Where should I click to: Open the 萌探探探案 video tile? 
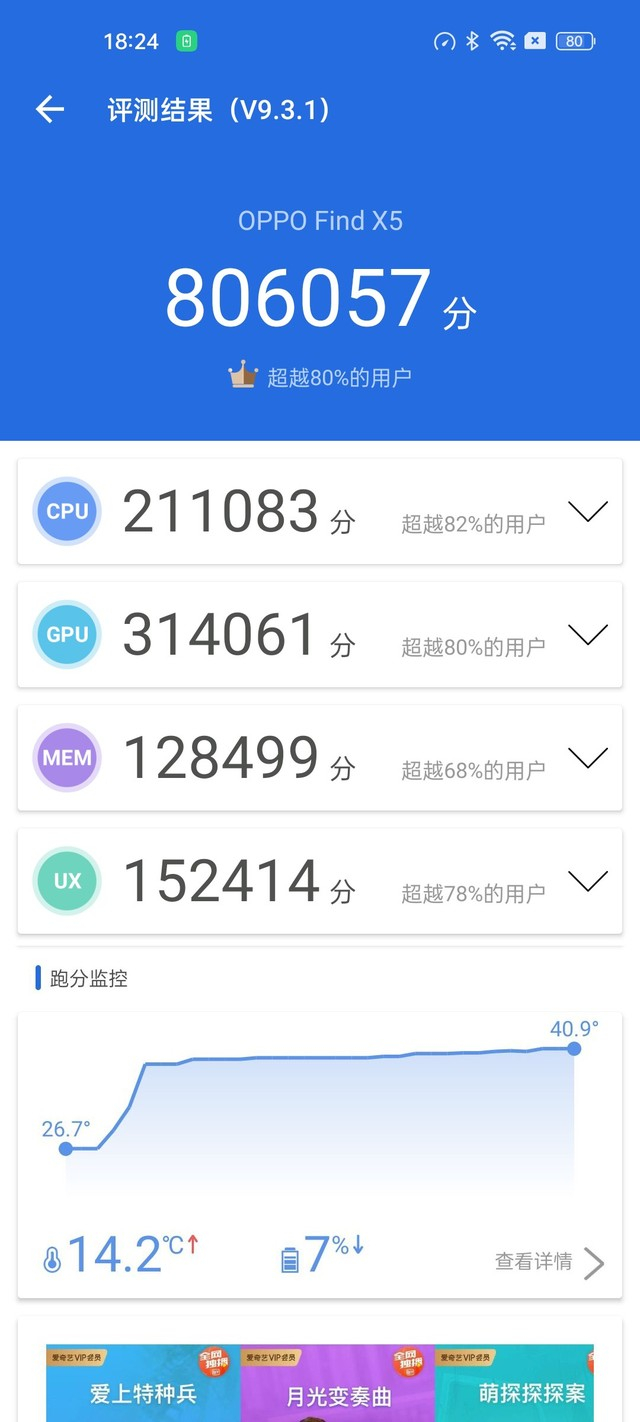[516, 1385]
